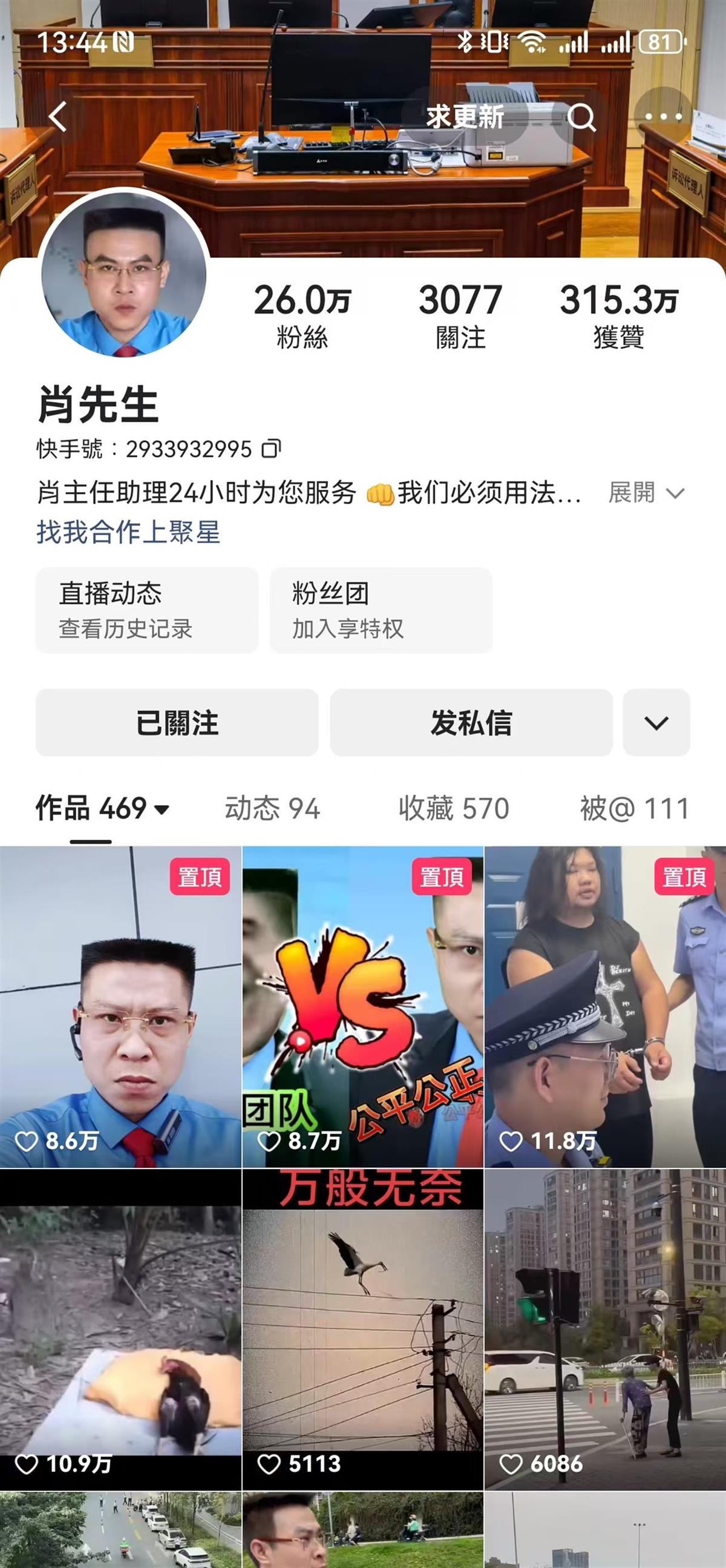
Task: Send a private message via 发私信
Action: [471, 722]
